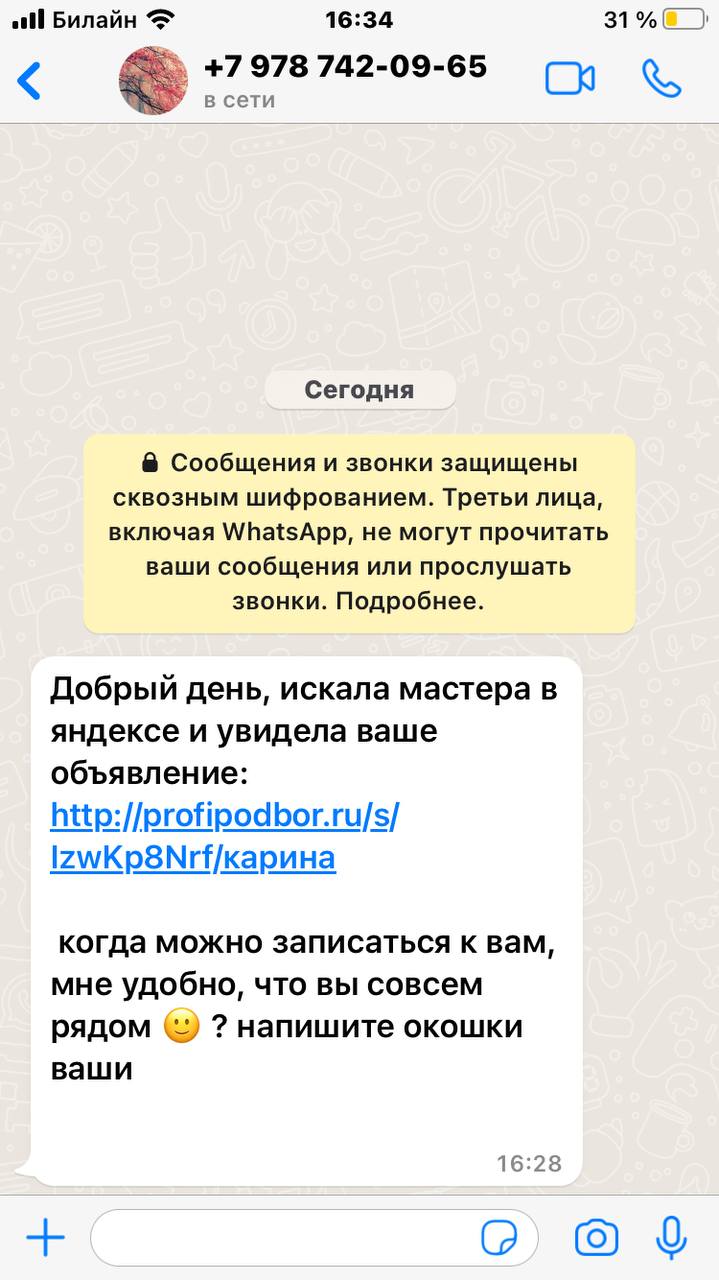
Task: Start a voice call with this number
Action: 661,79
